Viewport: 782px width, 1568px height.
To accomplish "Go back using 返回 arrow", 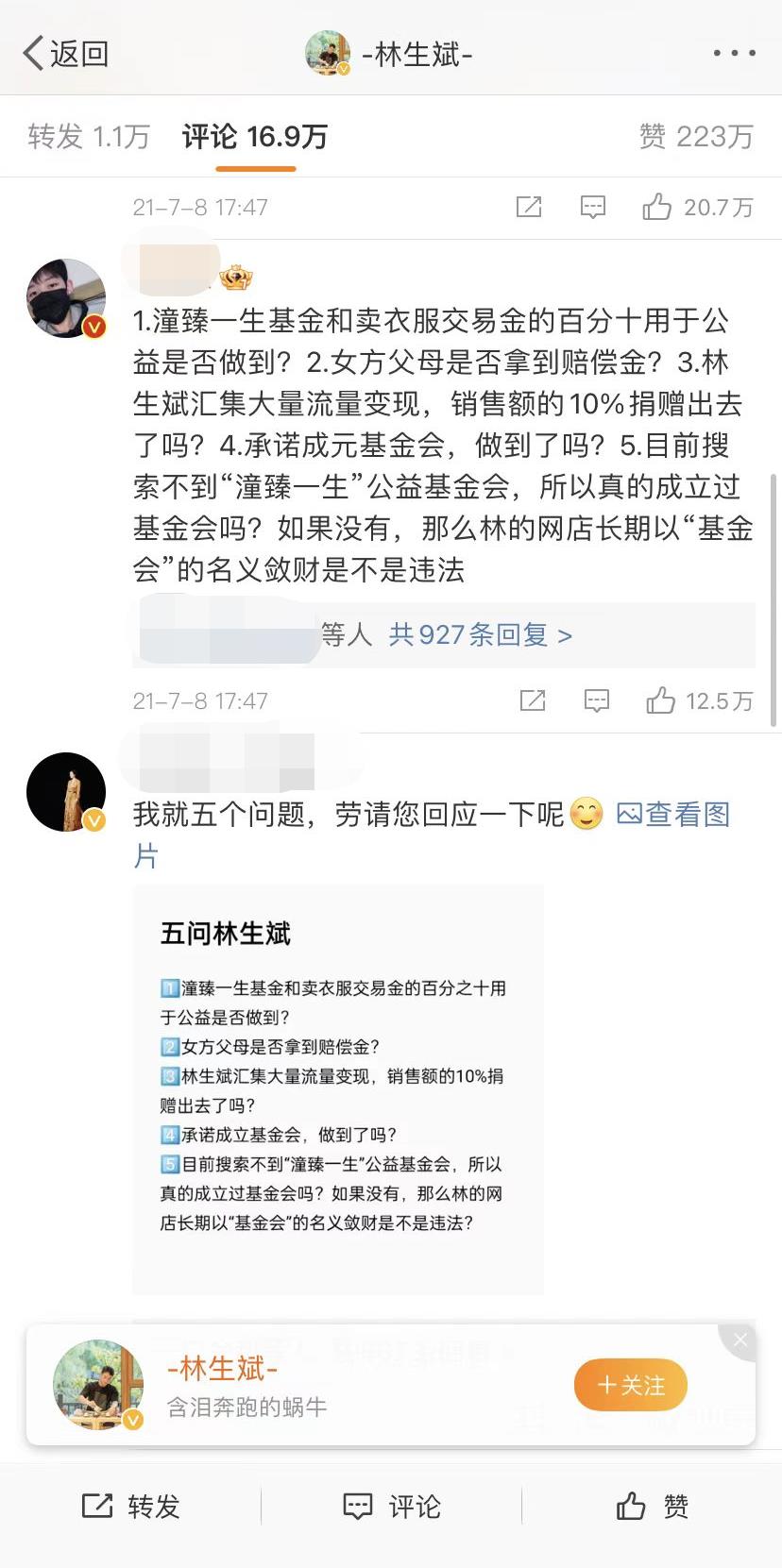I will [x=64, y=54].
